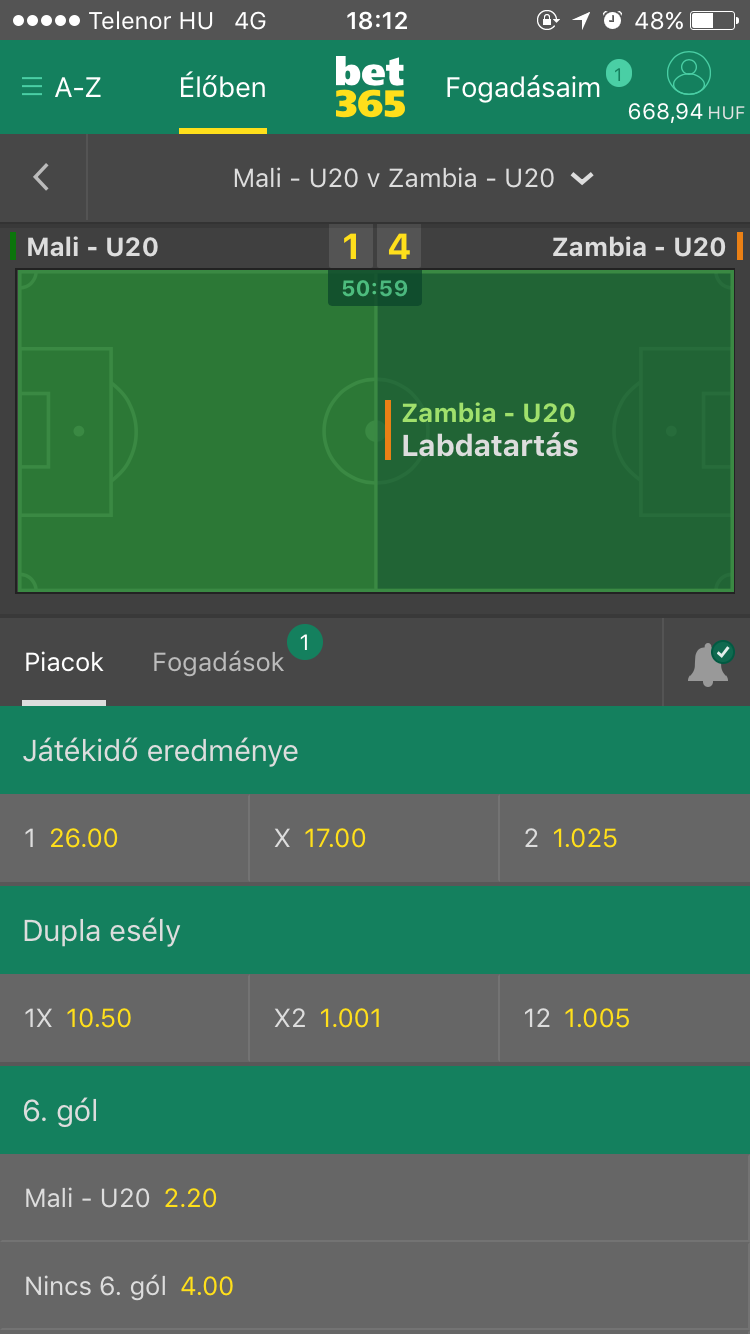Pick the draw X at 17.00
The image size is (750, 1334).
coord(374,838)
